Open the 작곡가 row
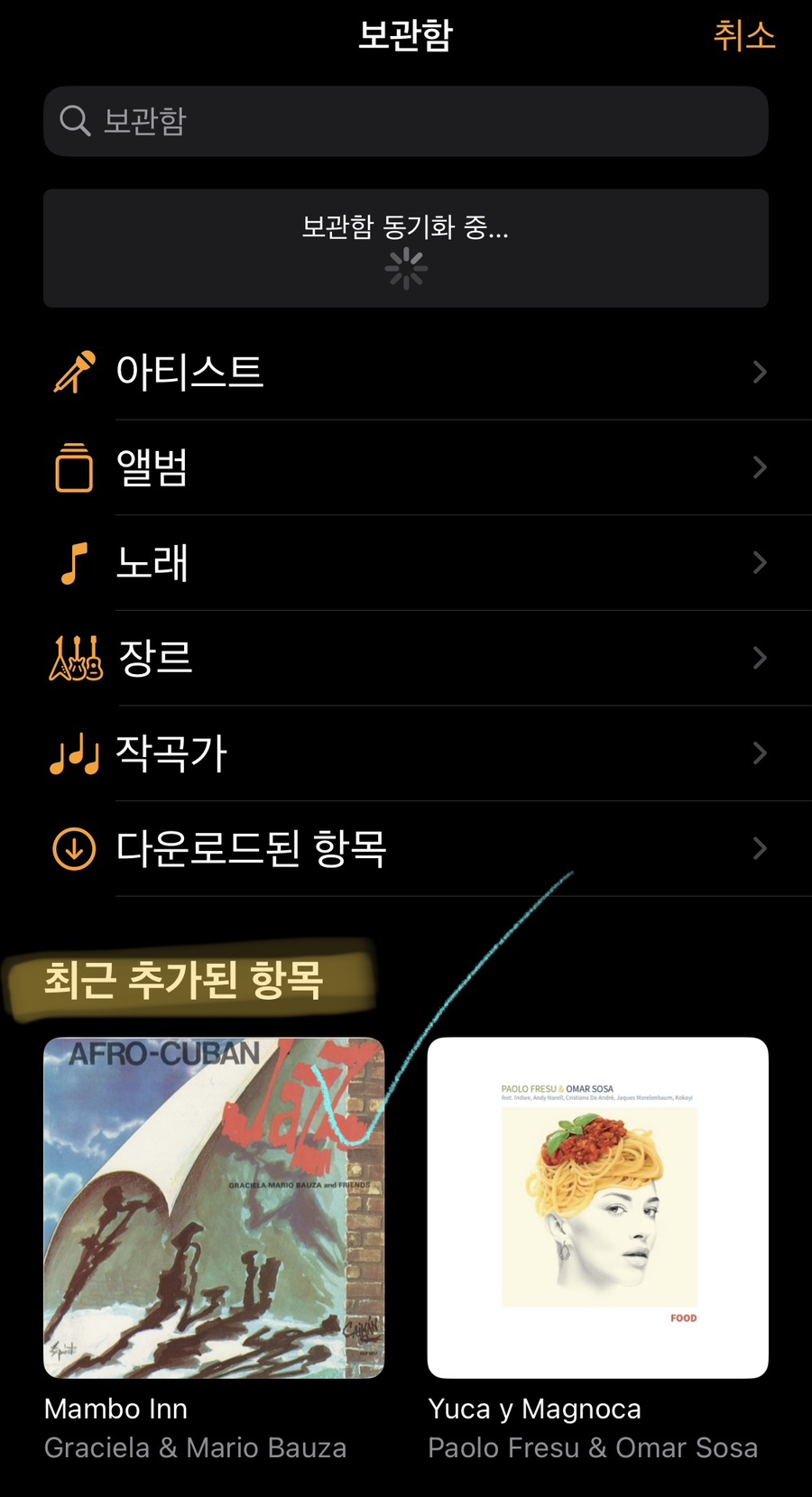812x1497 pixels. (x=406, y=753)
